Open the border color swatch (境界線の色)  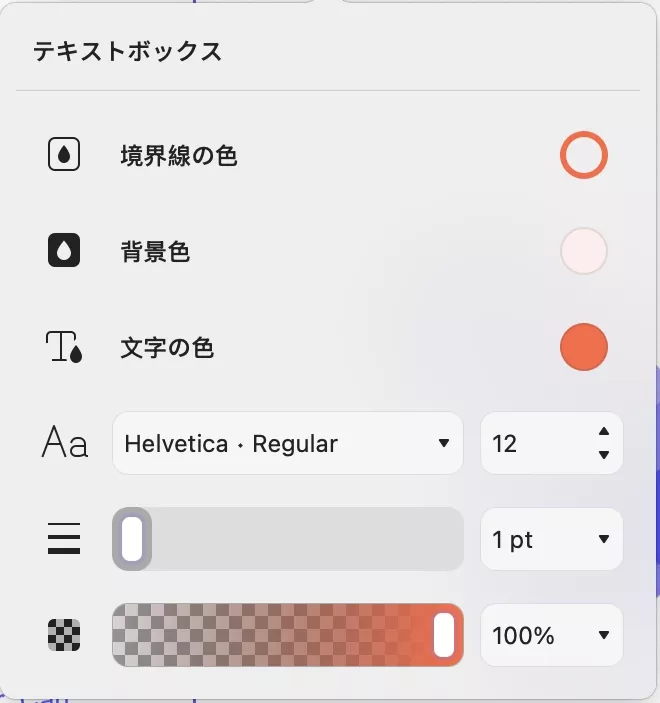pyautogui.click(x=584, y=156)
